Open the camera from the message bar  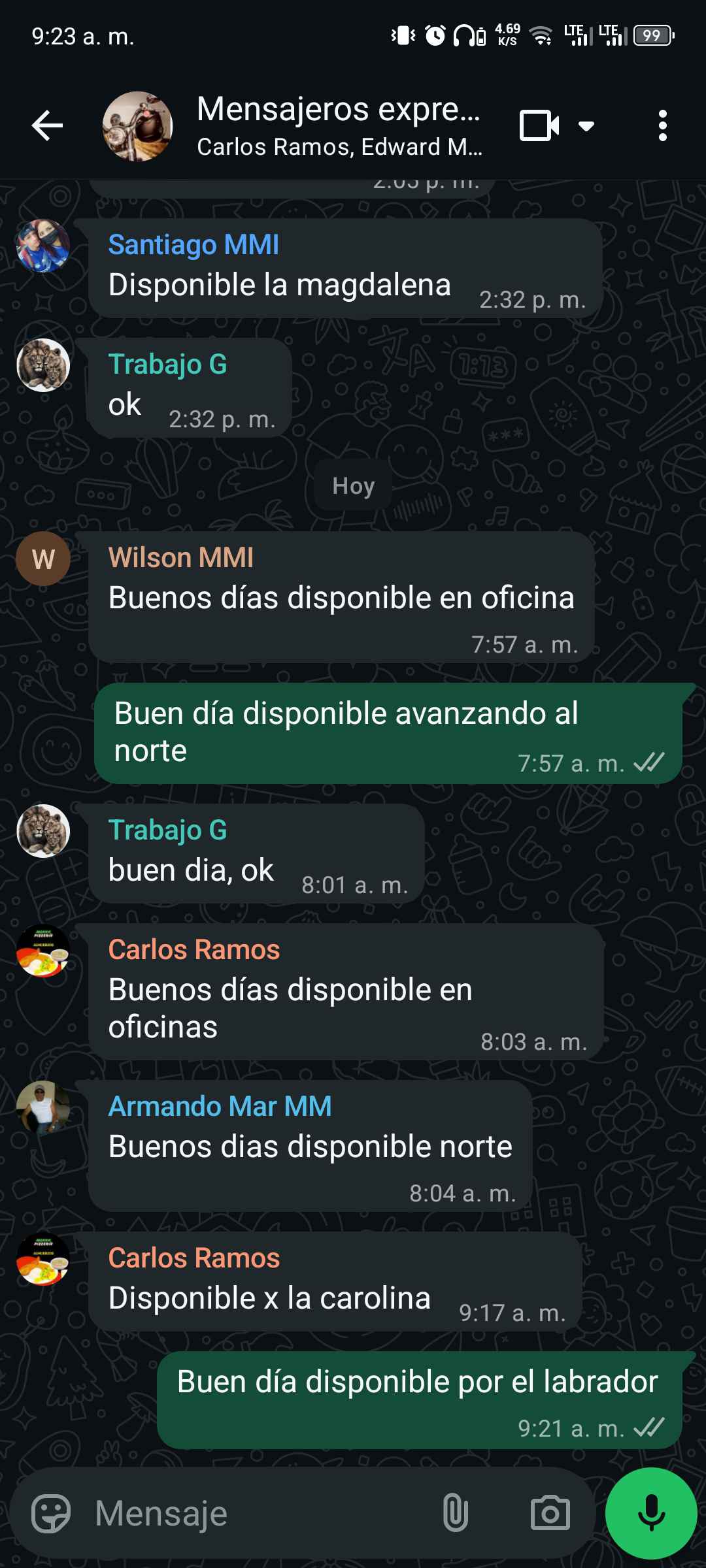point(550,1513)
